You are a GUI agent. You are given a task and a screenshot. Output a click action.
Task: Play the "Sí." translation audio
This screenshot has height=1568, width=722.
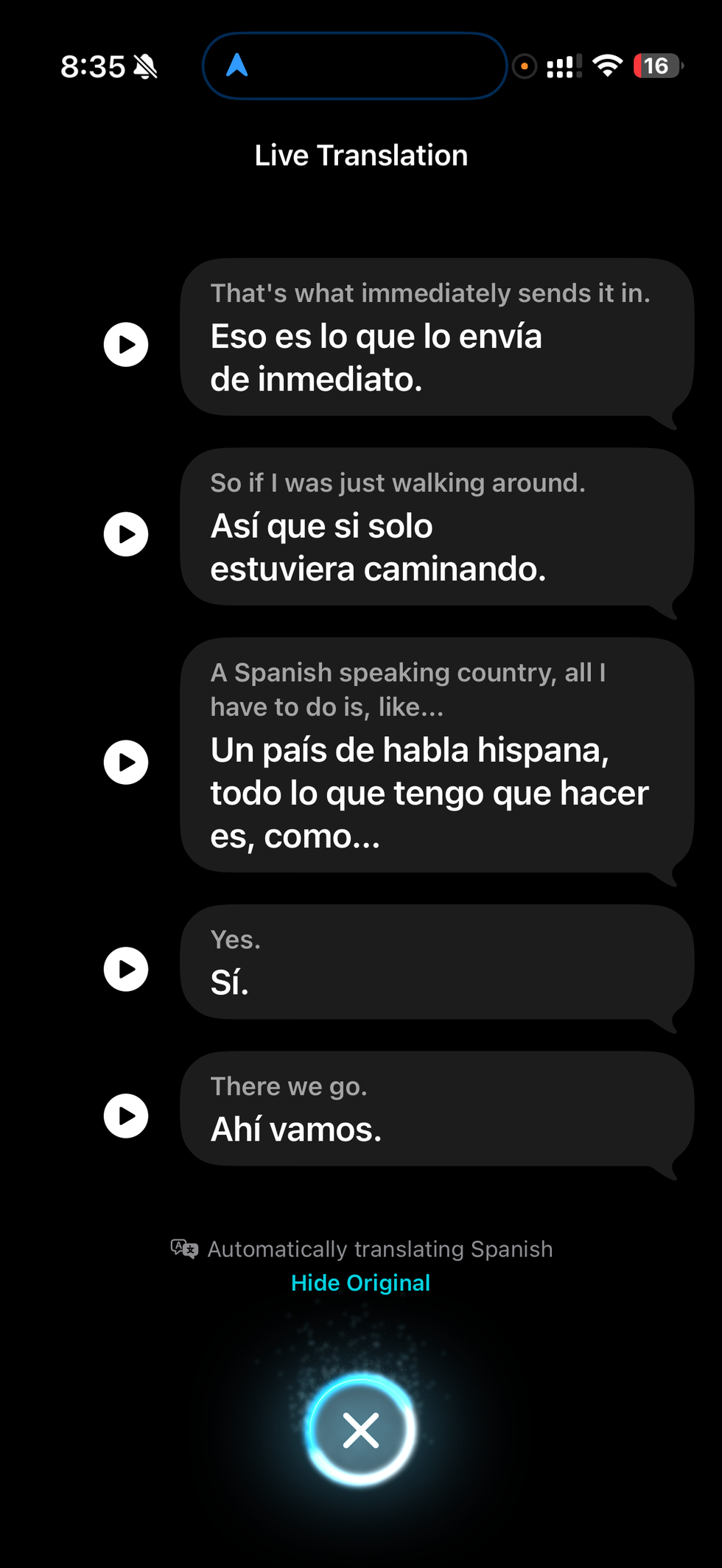(x=126, y=969)
